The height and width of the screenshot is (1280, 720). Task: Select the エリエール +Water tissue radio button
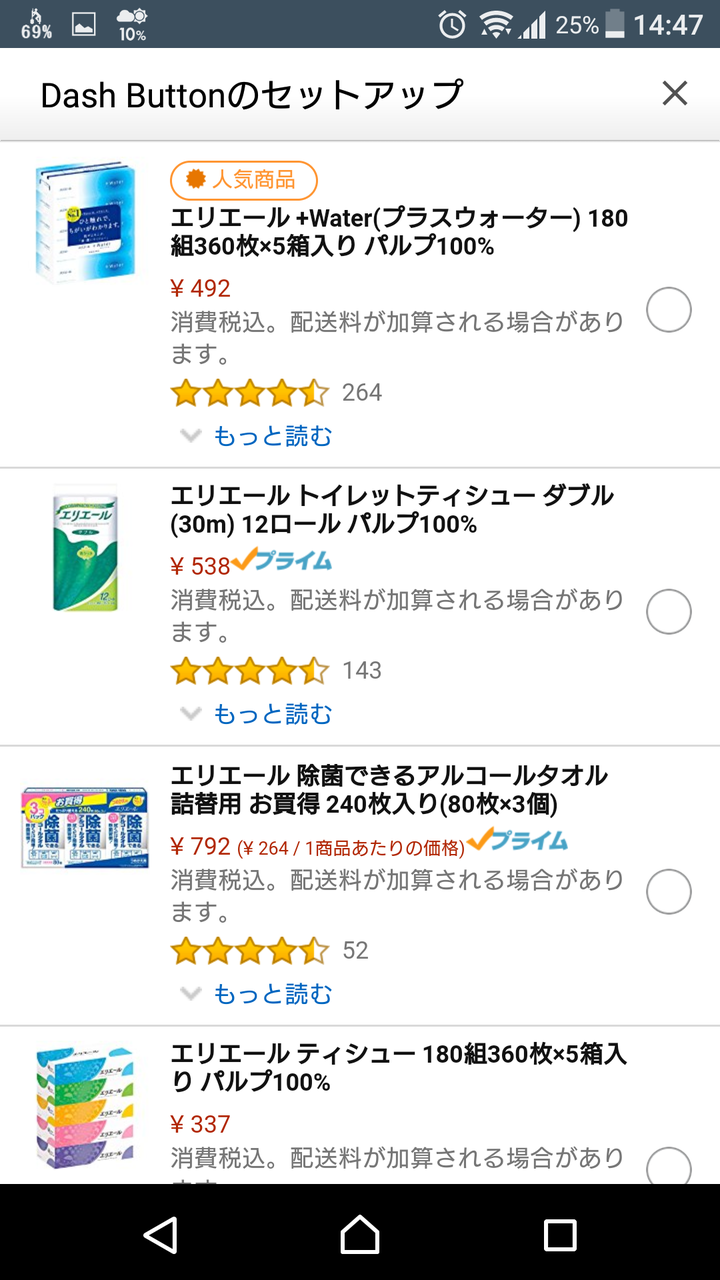point(669,310)
